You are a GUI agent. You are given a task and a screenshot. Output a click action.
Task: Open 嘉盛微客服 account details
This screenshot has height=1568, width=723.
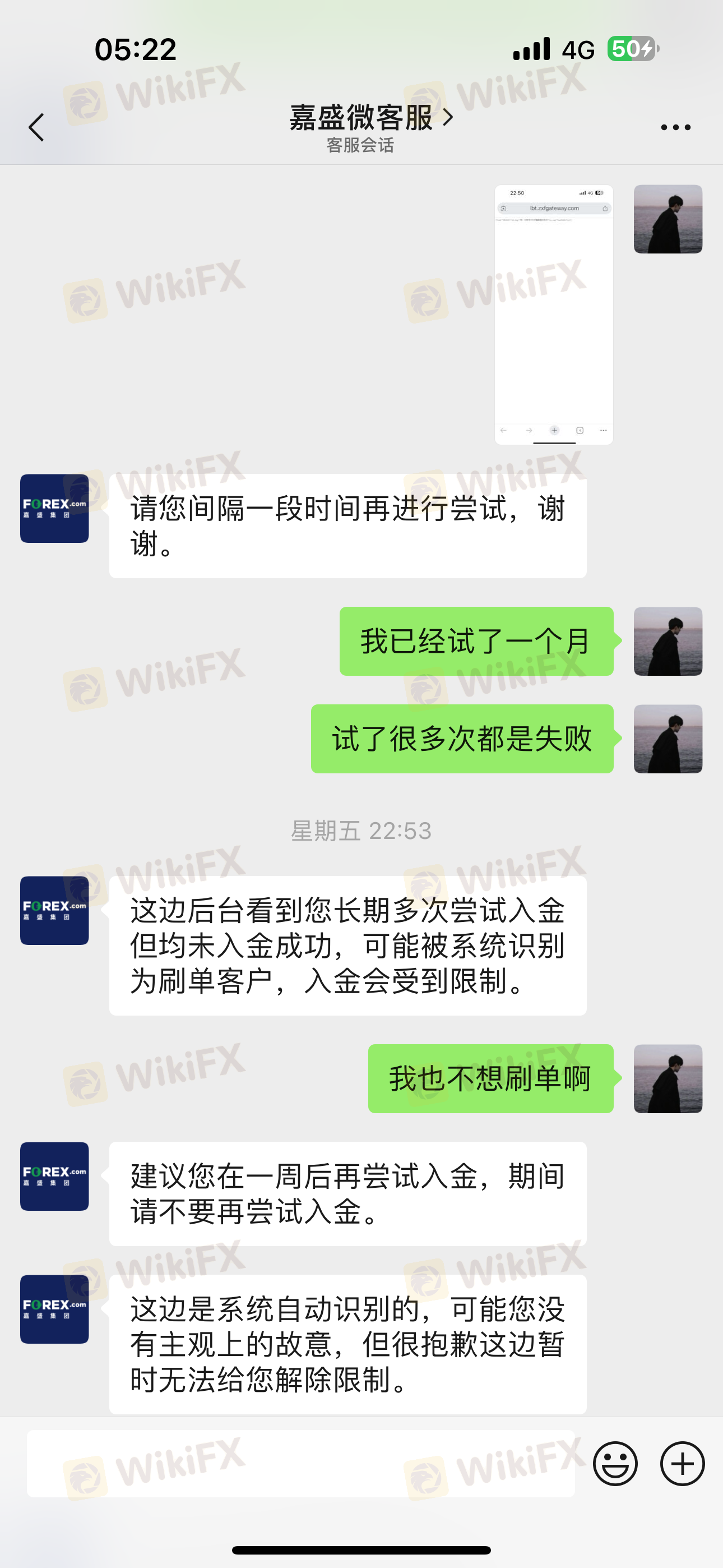point(370,118)
